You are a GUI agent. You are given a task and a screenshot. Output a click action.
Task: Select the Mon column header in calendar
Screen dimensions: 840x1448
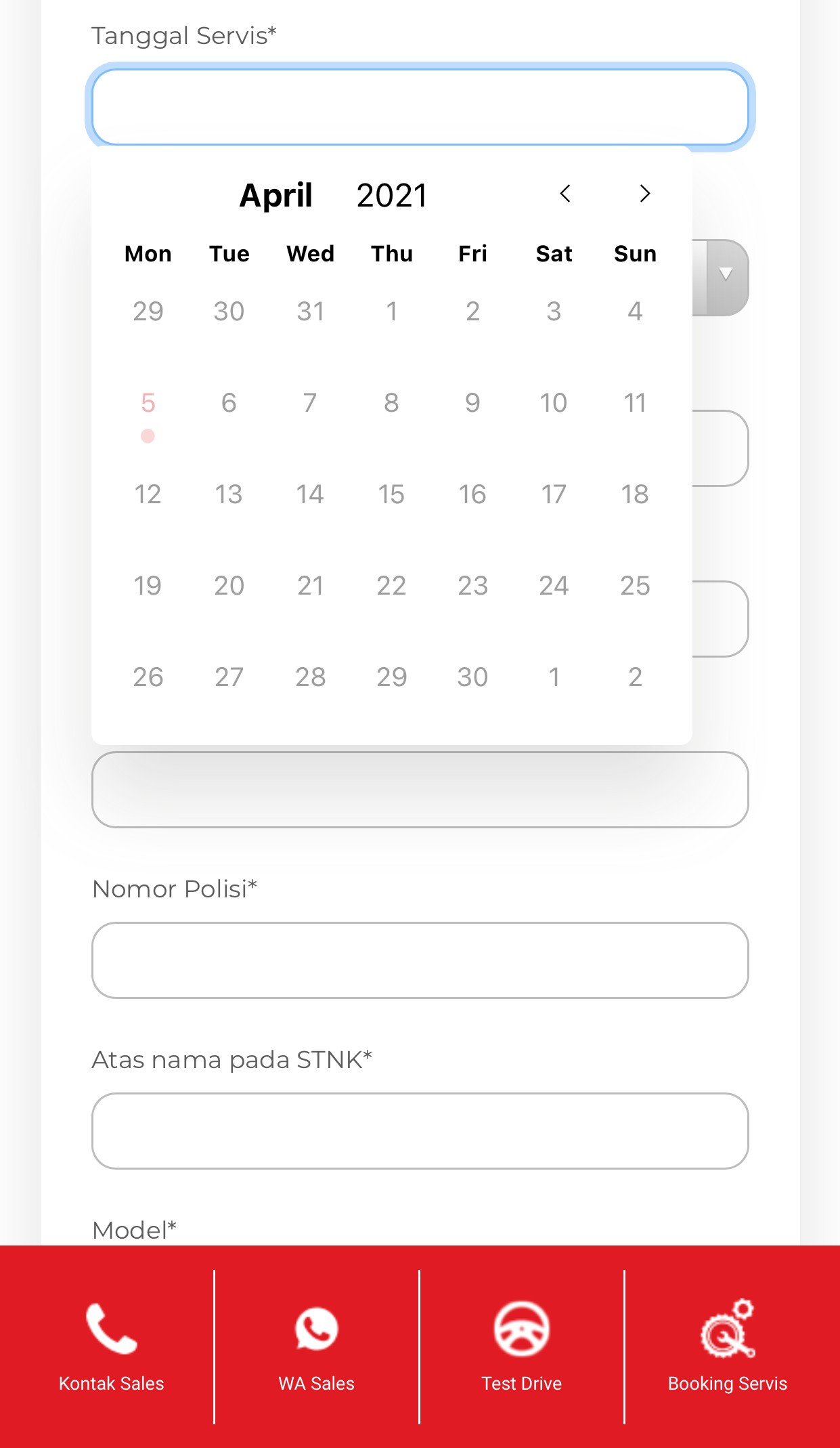[148, 253]
